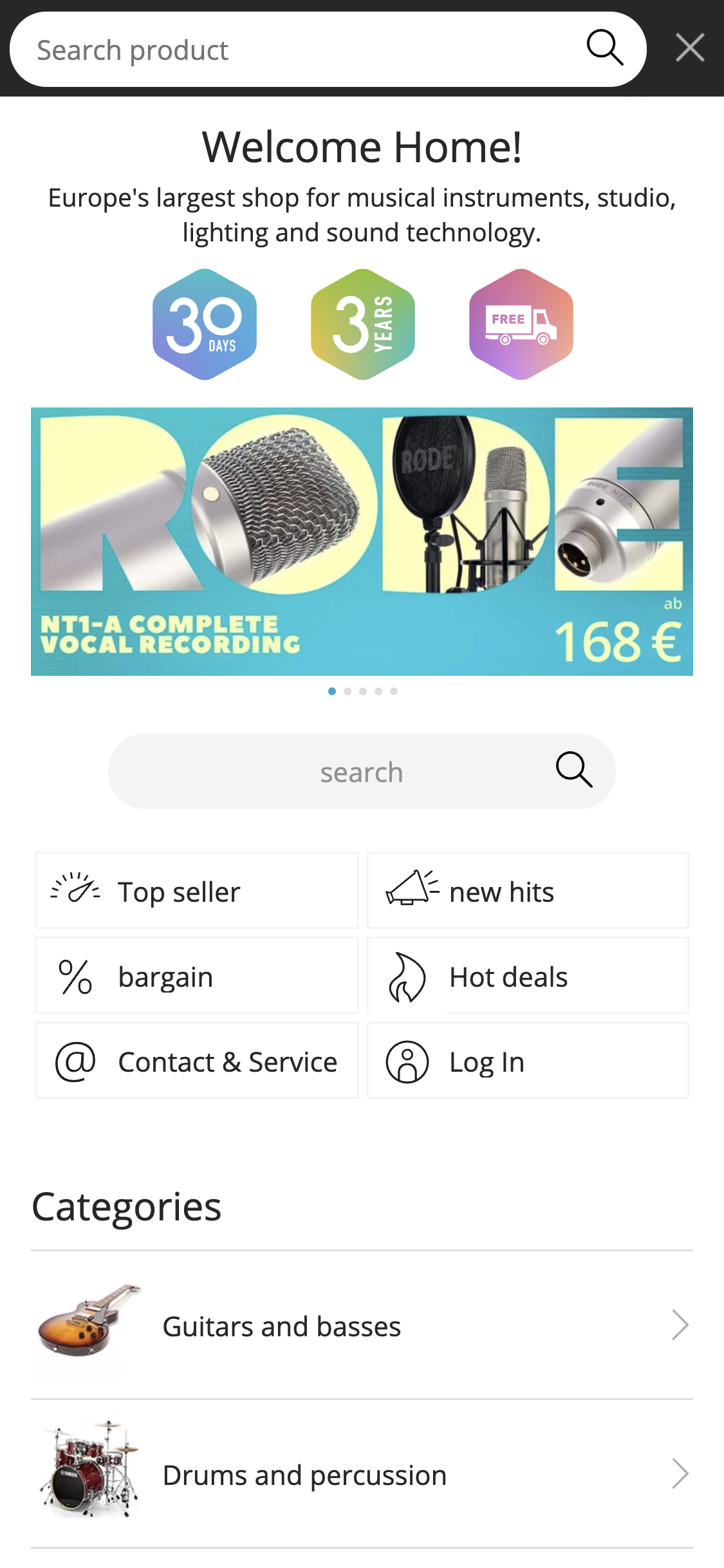Click the @ icon for Contact & Service
The width and height of the screenshot is (724, 1568).
[75, 1061]
